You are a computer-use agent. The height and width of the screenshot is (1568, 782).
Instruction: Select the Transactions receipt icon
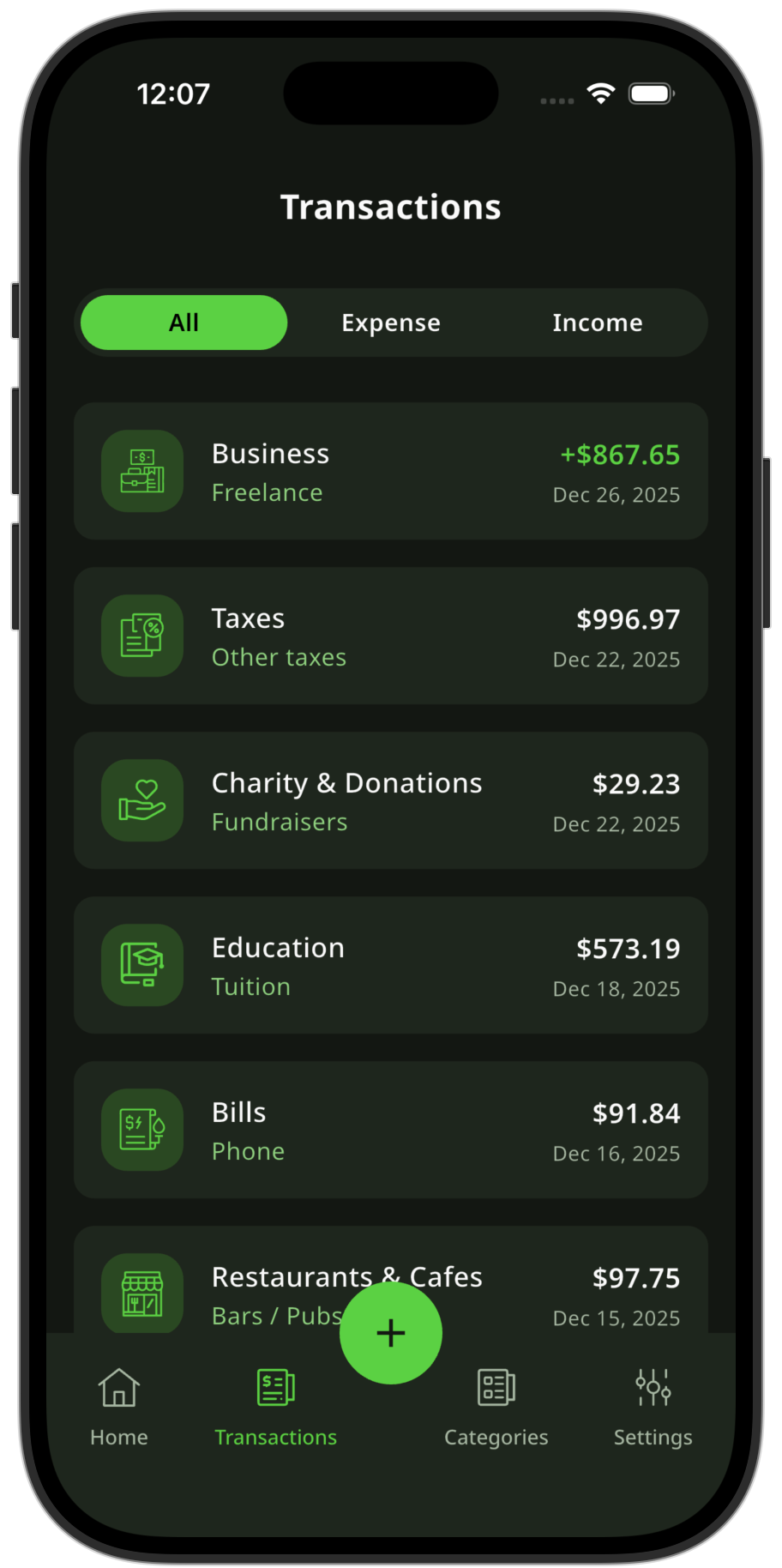pyautogui.click(x=275, y=1407)
